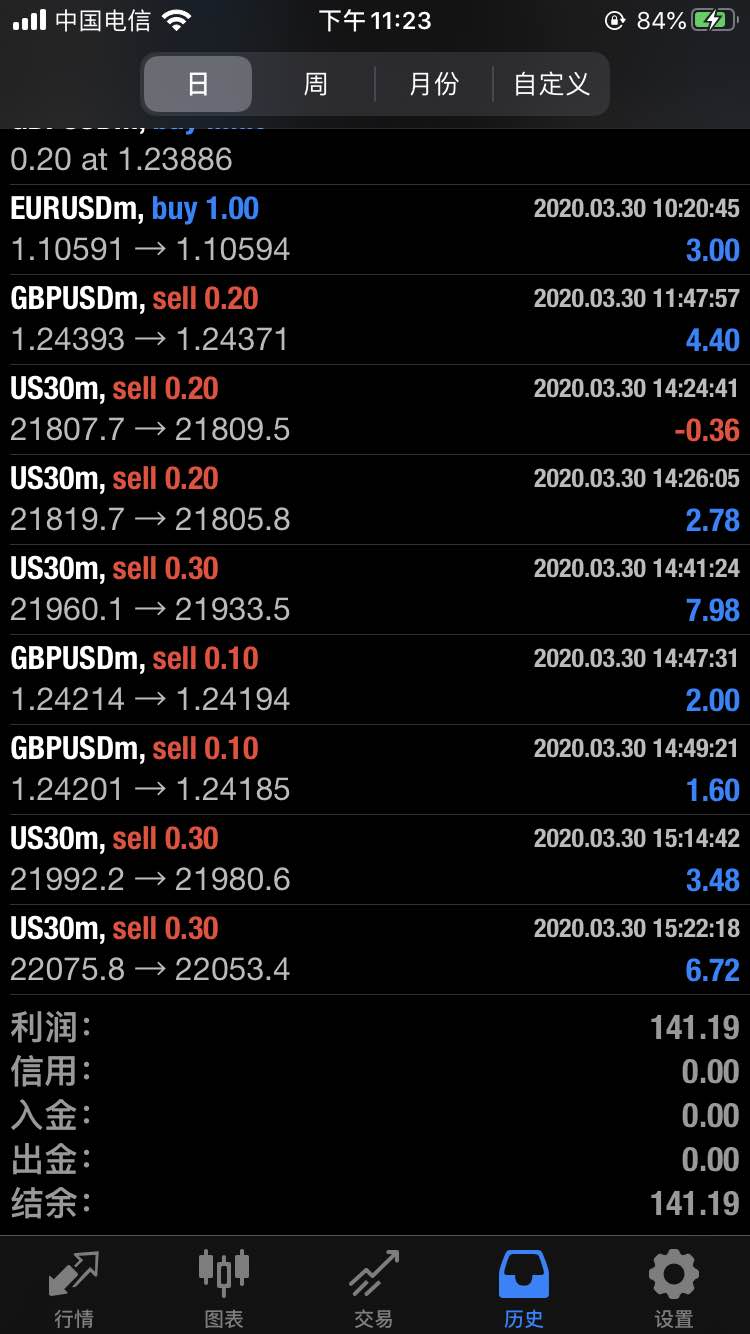The image size is (750, 1334).
Task: Choose the 自定义 custom period
Action: click(x=551, y=84)
